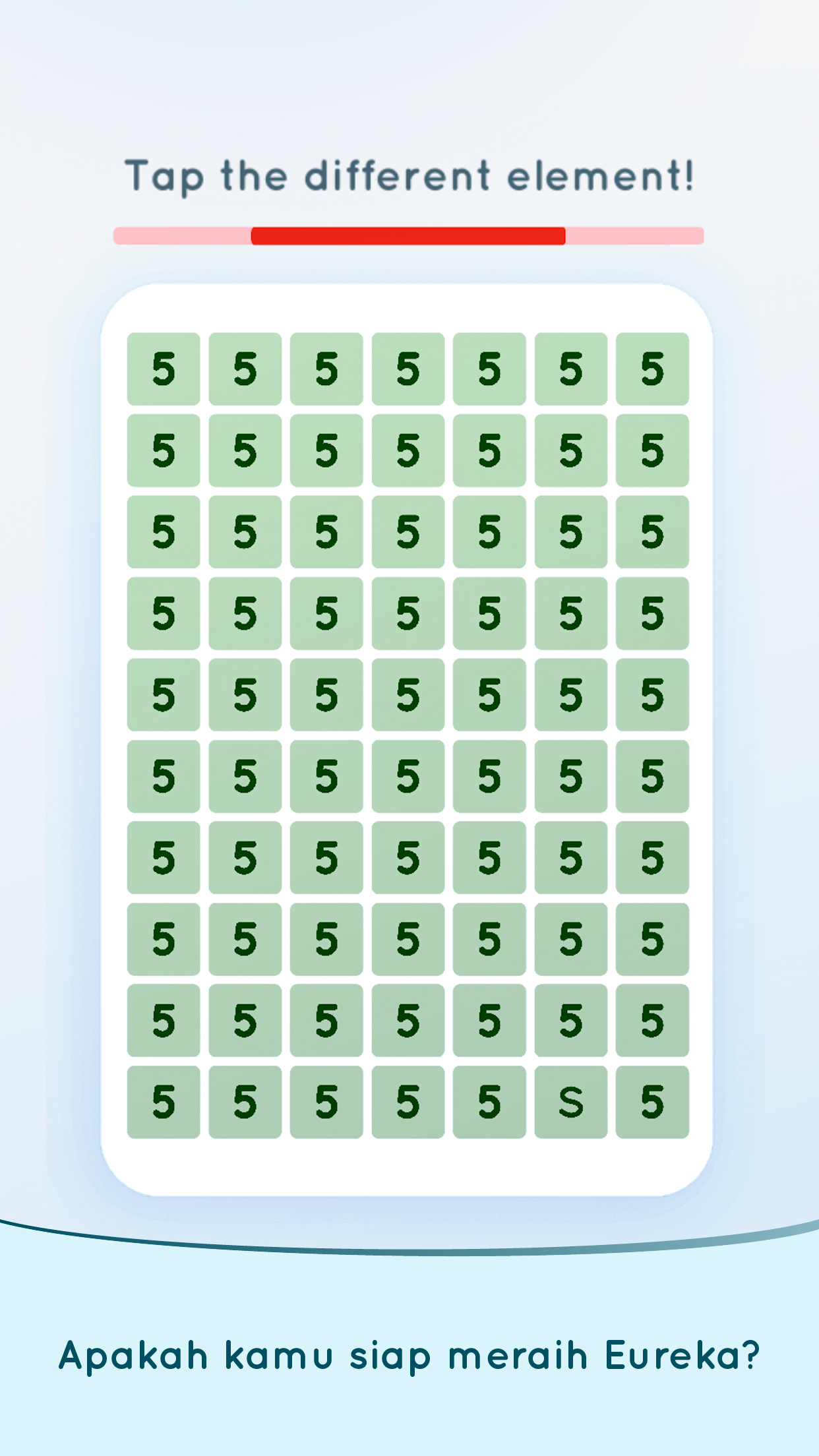Tap the third tile in row eight
The height and width of the screenshot is (1456, 819).
tap(326, 936)
